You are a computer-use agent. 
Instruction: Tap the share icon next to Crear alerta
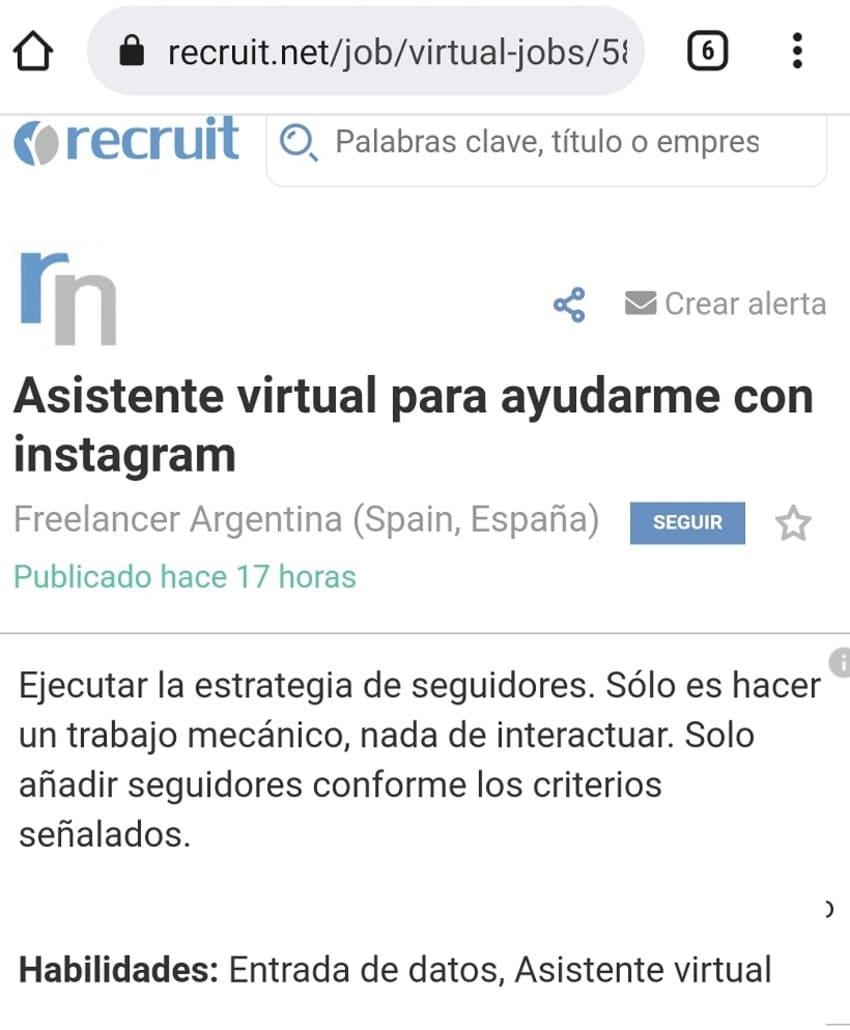570,305
